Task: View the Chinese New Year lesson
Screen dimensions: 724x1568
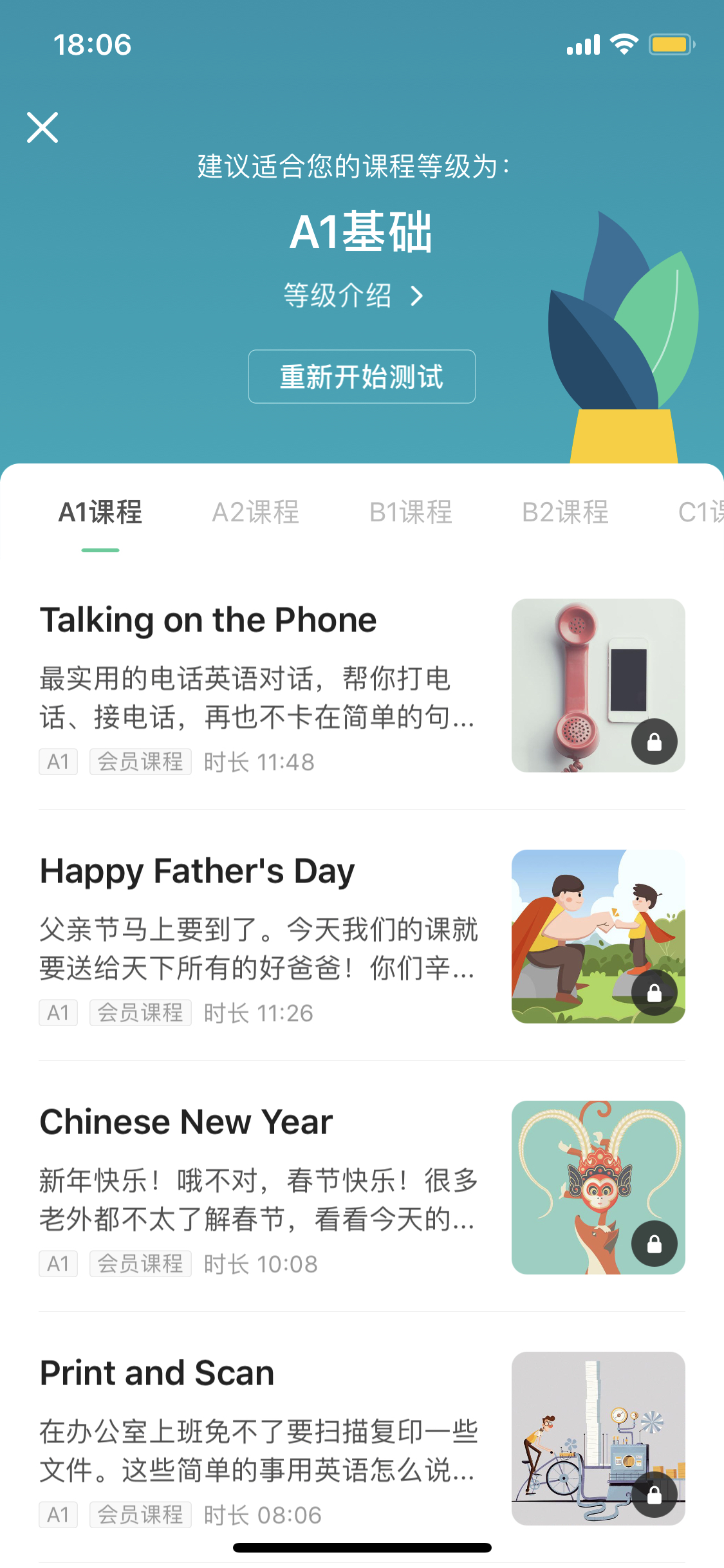Action: click(362, 1188)
